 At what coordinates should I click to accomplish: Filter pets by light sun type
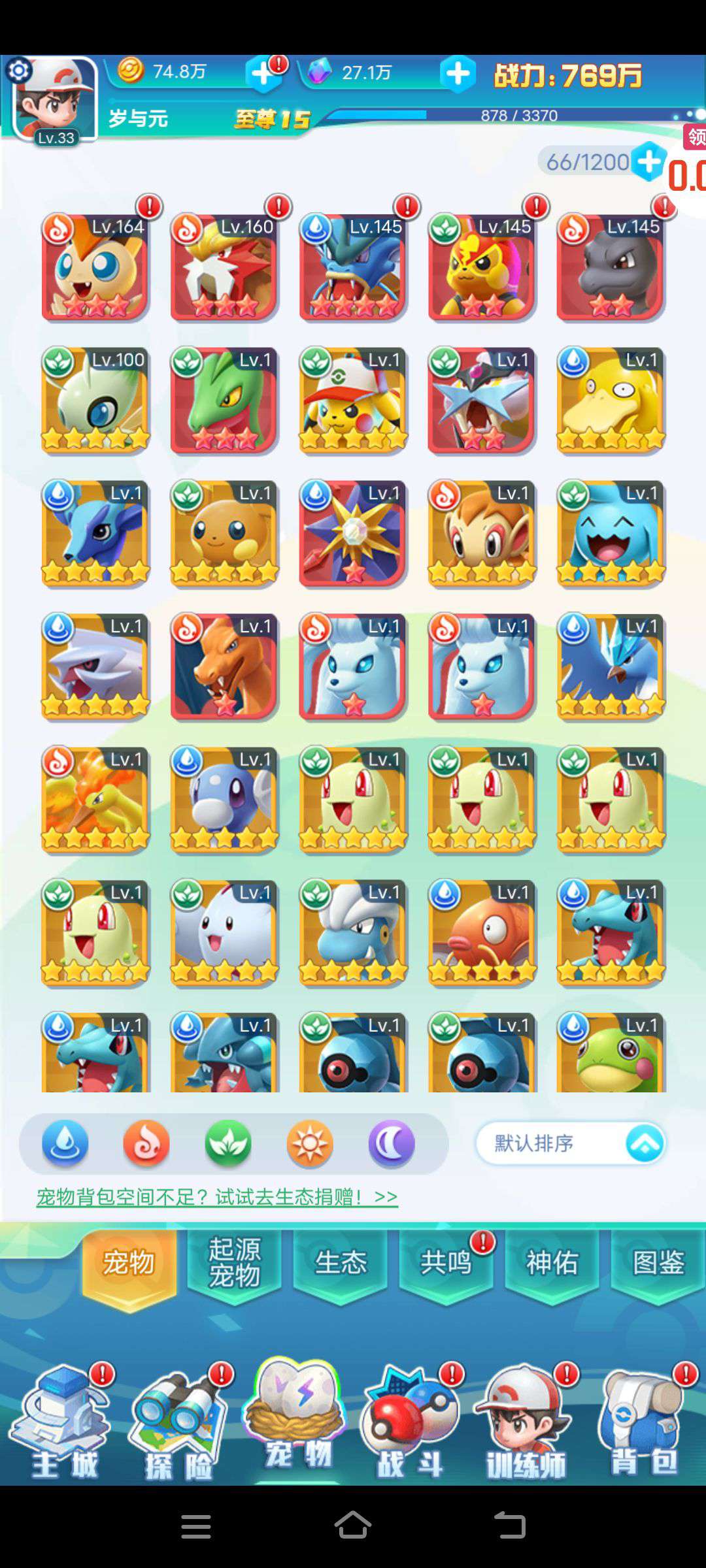pyautogui.click(x=310, y=1143)
